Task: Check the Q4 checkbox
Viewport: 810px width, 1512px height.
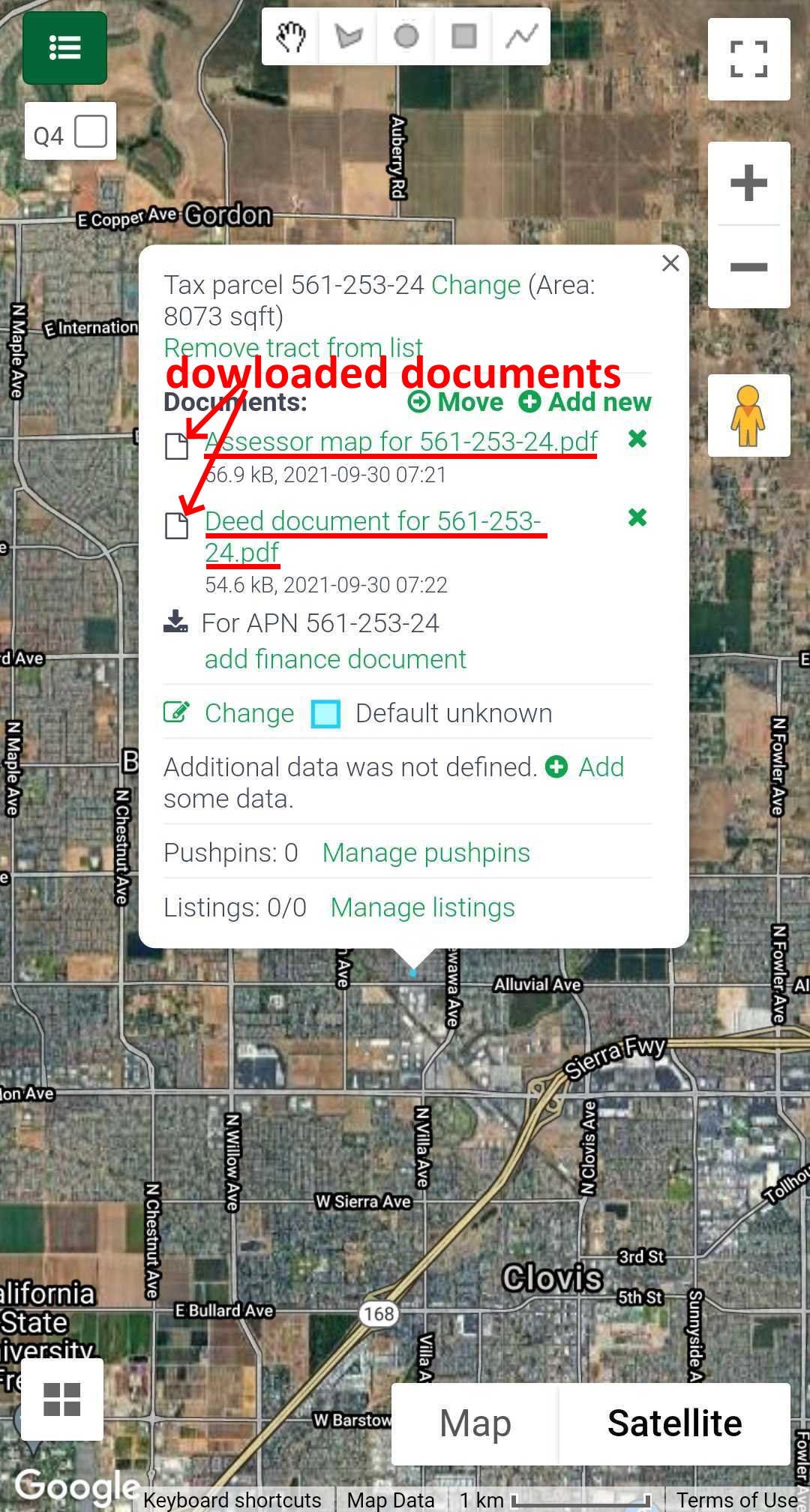Action: tap(91, 132)
